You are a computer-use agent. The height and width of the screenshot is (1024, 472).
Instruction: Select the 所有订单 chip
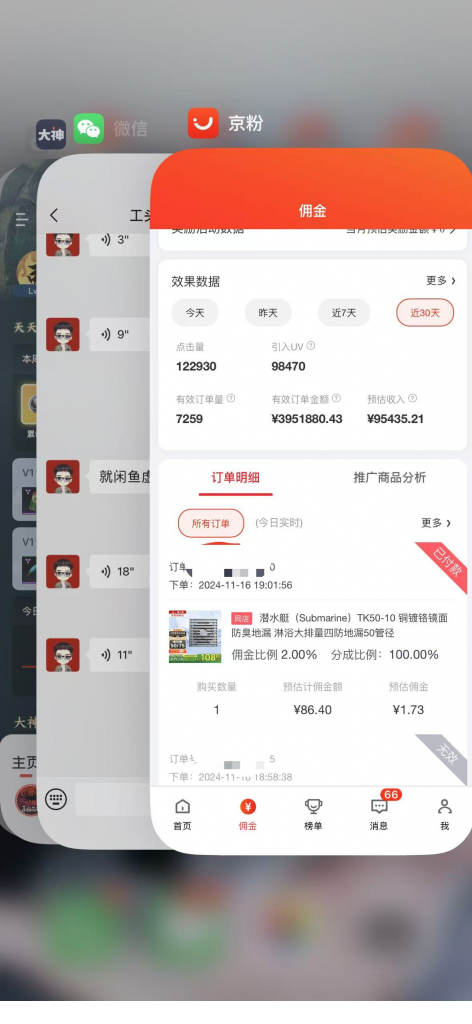pyautogui.click(x=211, y=523)
